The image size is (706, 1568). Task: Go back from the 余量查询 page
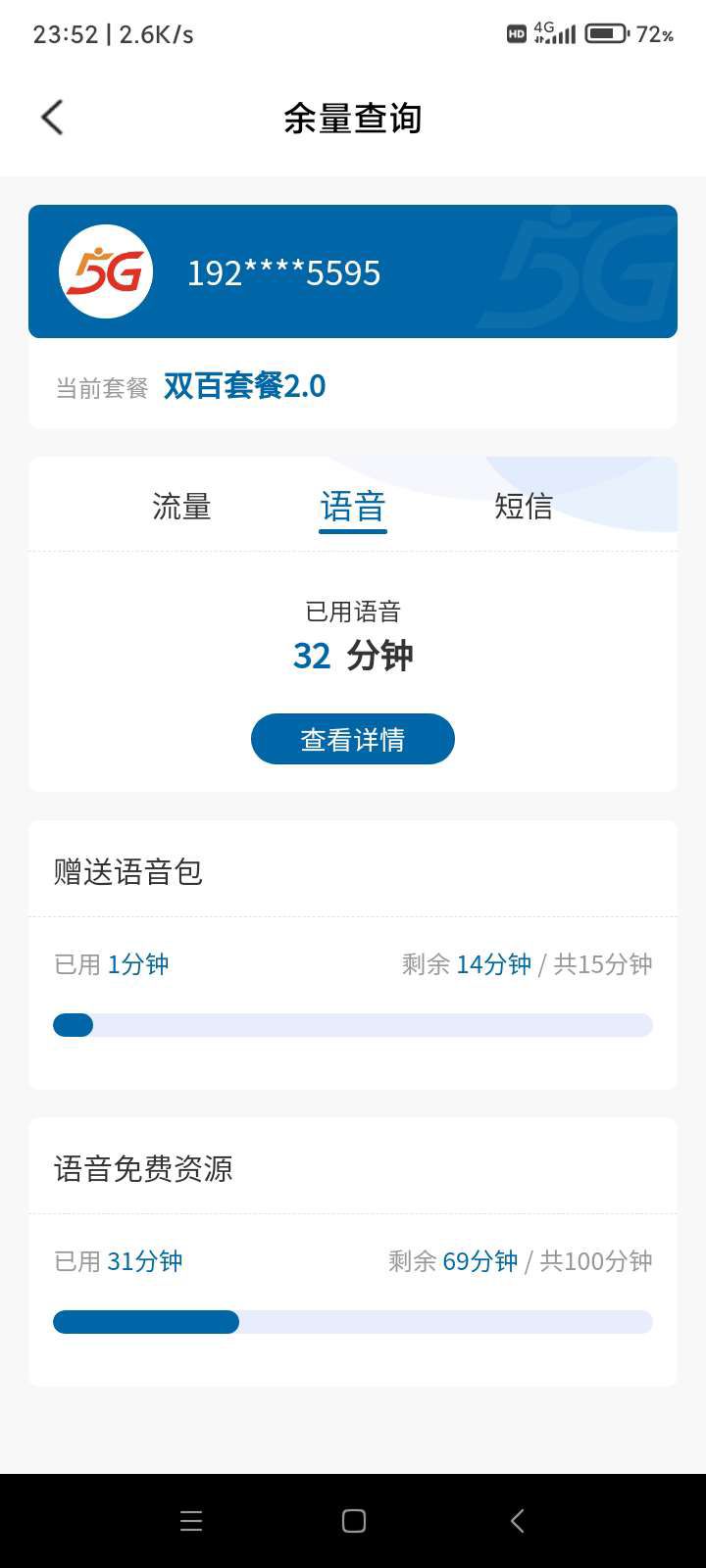(x=52, y=118)
